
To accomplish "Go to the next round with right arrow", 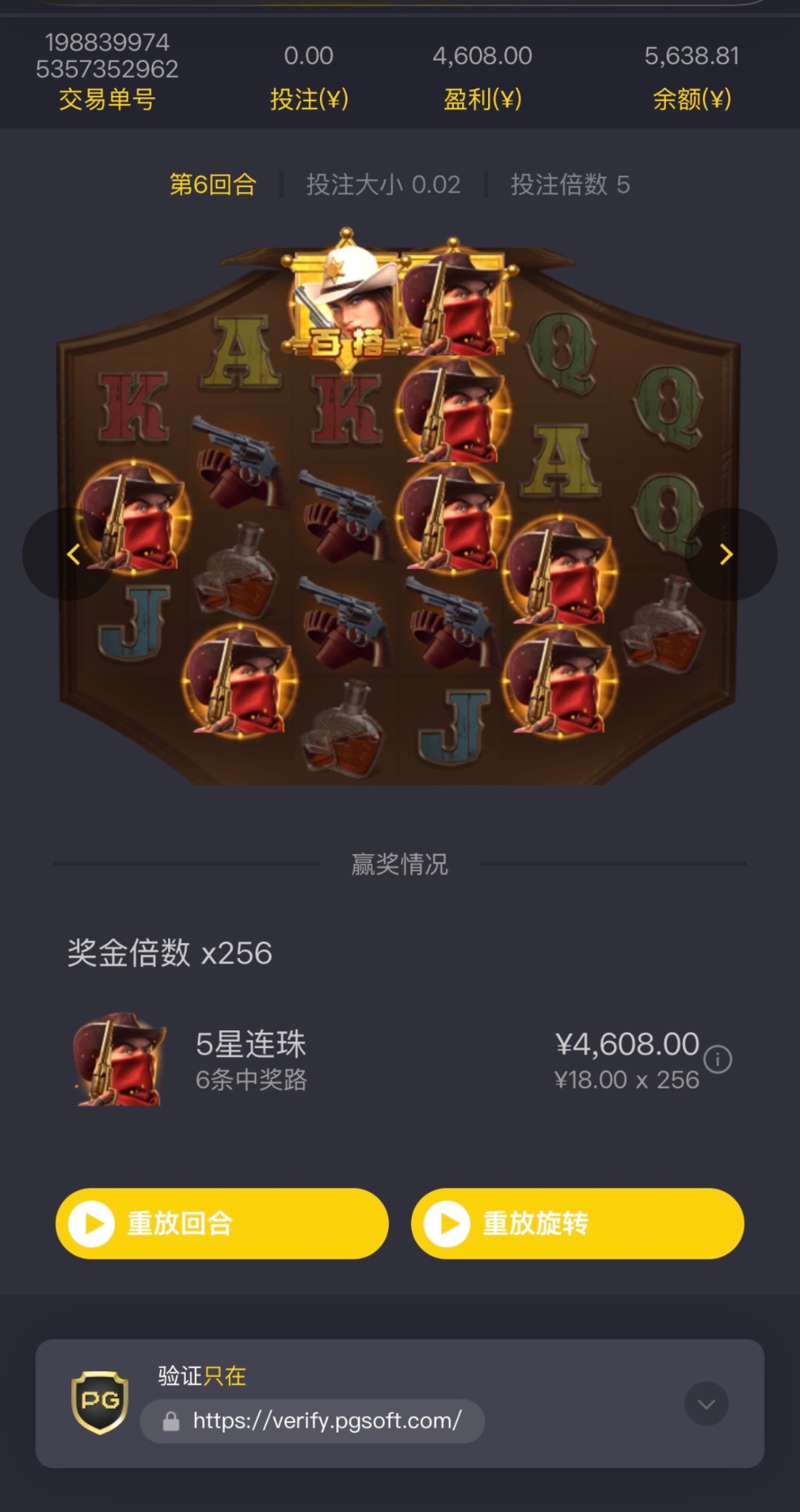I will click(727, 554).
